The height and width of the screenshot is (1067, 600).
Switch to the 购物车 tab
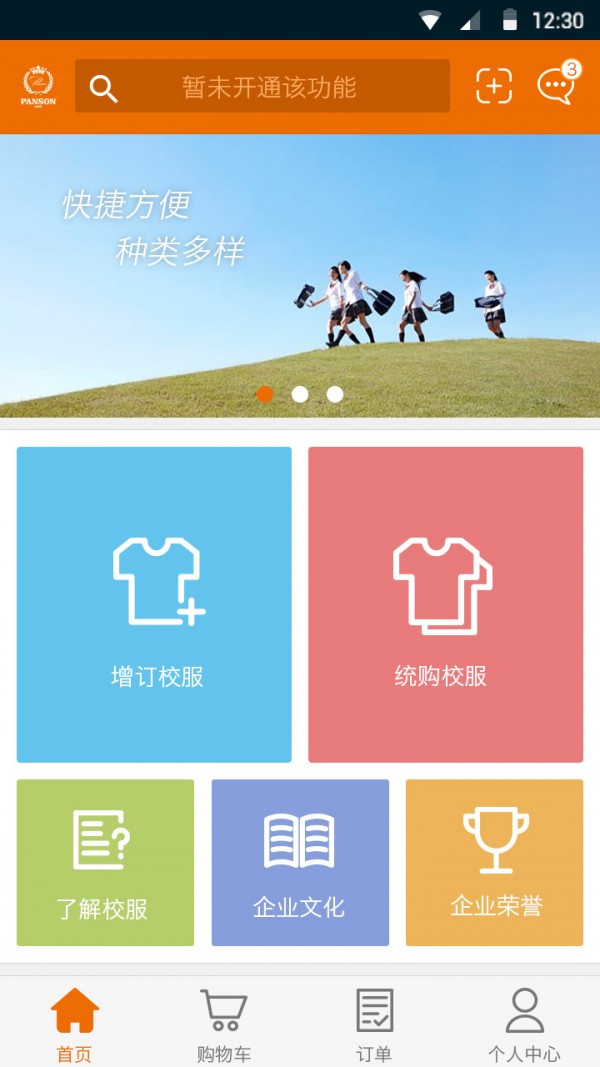(x=224, y=1023)
